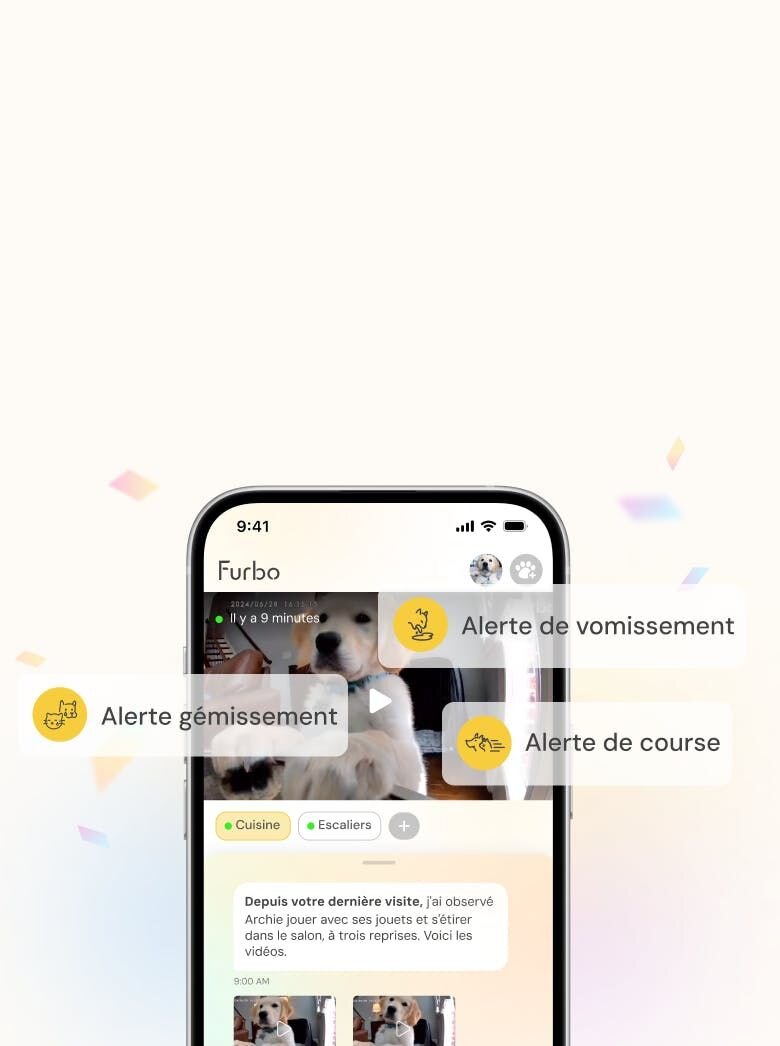
Task: Tap the Wi-Fi status icon
Action: point(487,525)
